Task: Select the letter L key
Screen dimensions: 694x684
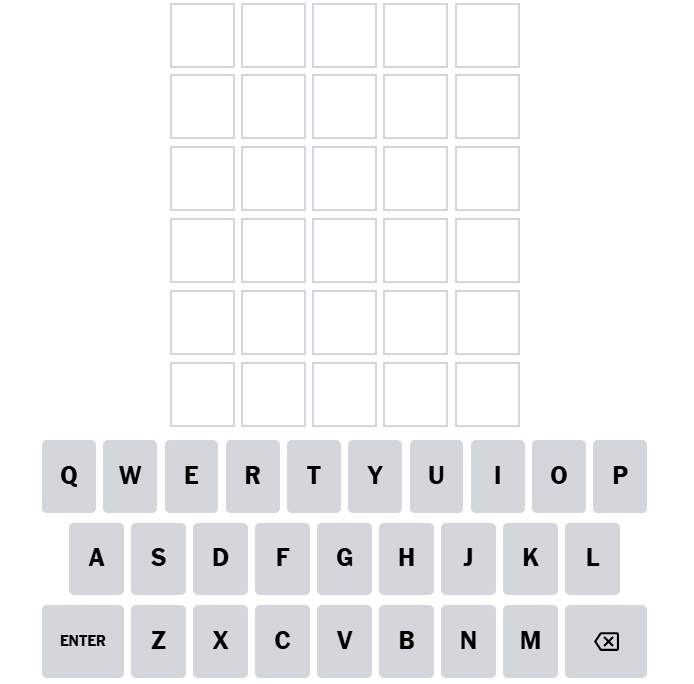Action: (x=592, y=558)
